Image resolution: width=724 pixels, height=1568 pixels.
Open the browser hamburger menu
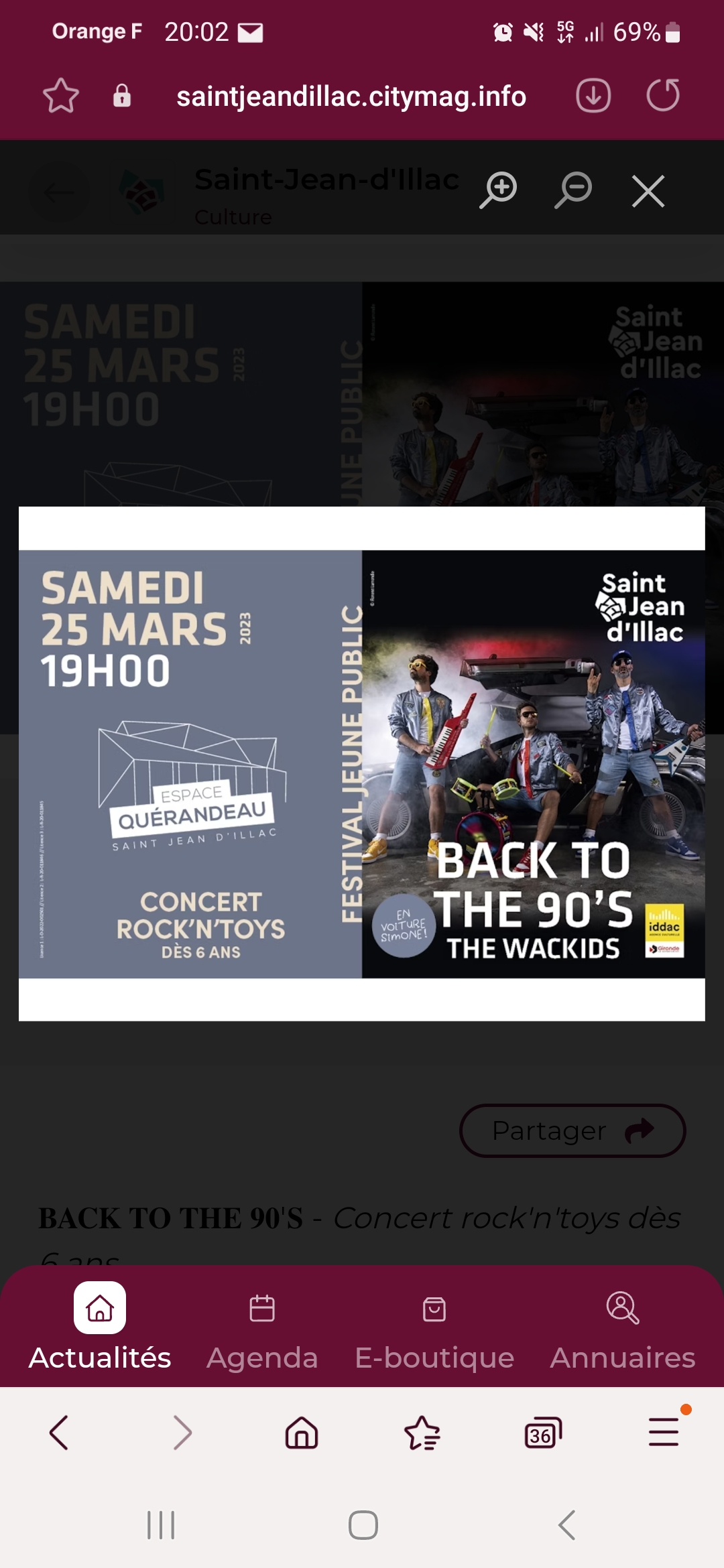point(664,1433)
